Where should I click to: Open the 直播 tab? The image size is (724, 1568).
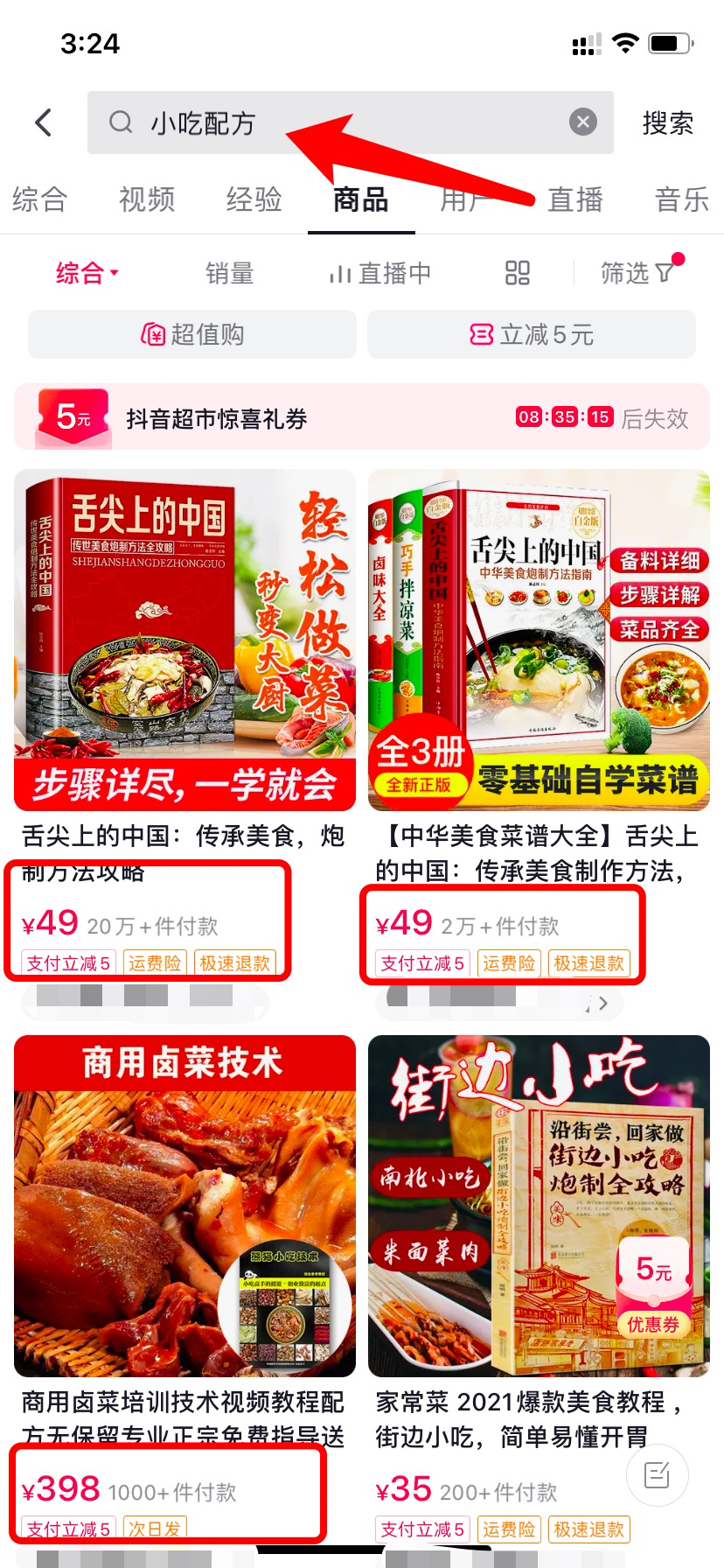[575, 199]
